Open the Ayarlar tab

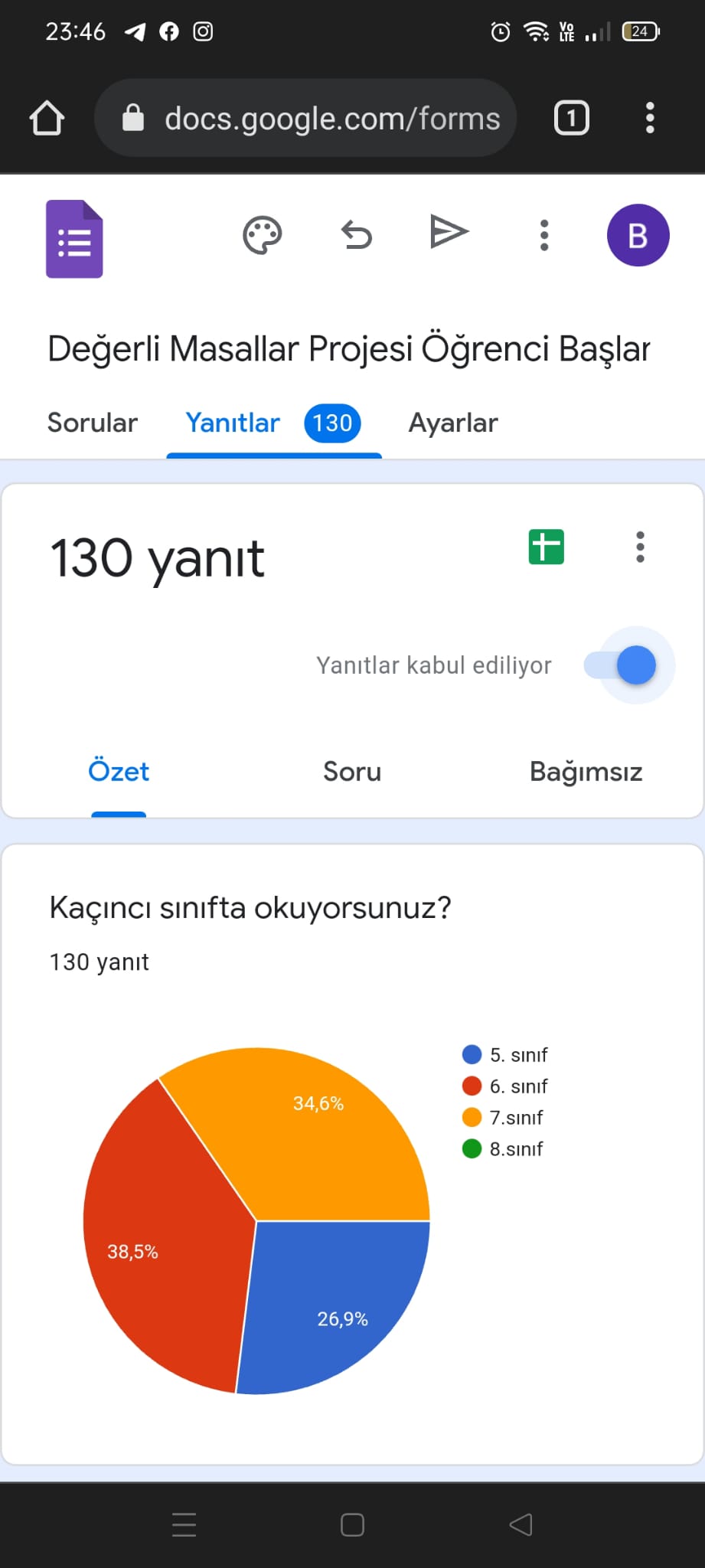[x=452, y=423]
